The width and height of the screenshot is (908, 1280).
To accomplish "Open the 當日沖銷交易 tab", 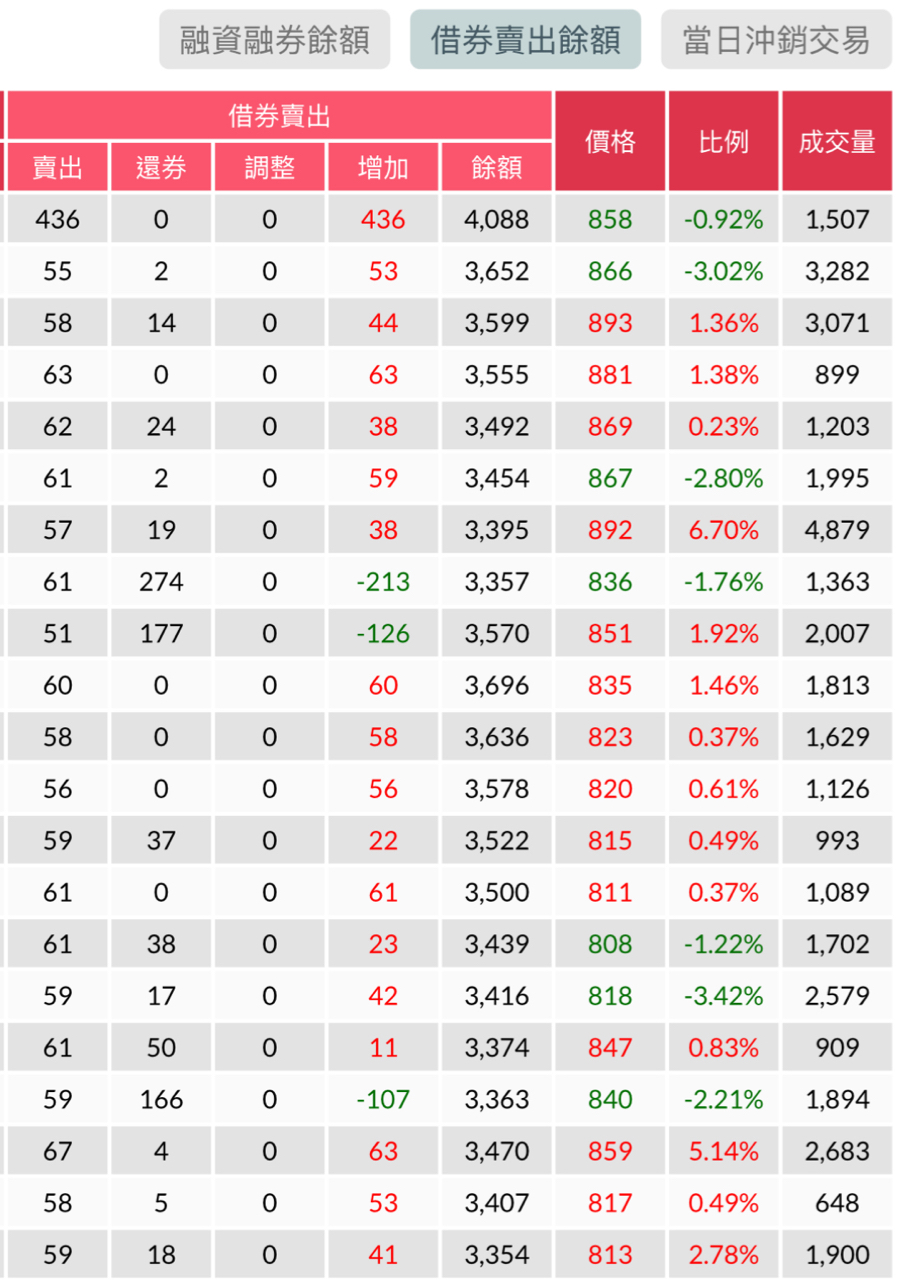I will (776, 40).
